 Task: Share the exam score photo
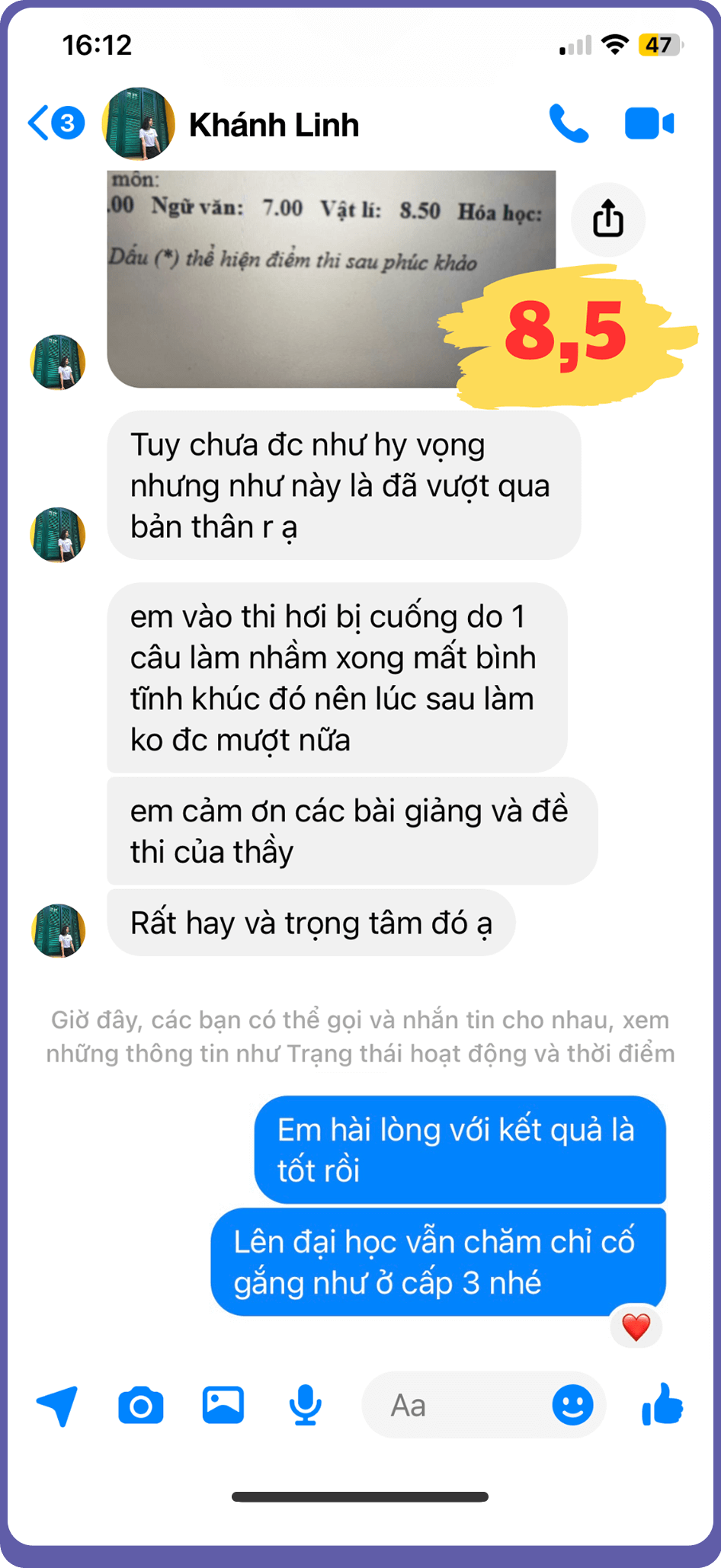[608, 219]
